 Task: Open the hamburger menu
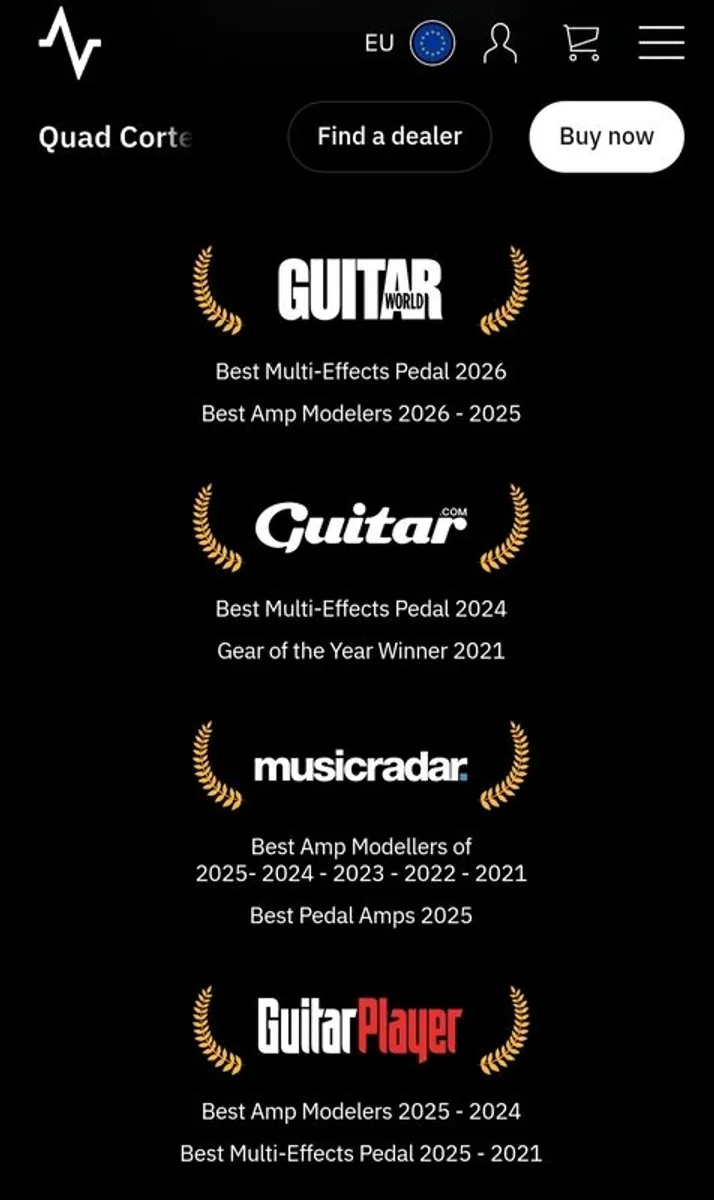tap(661, 43)
